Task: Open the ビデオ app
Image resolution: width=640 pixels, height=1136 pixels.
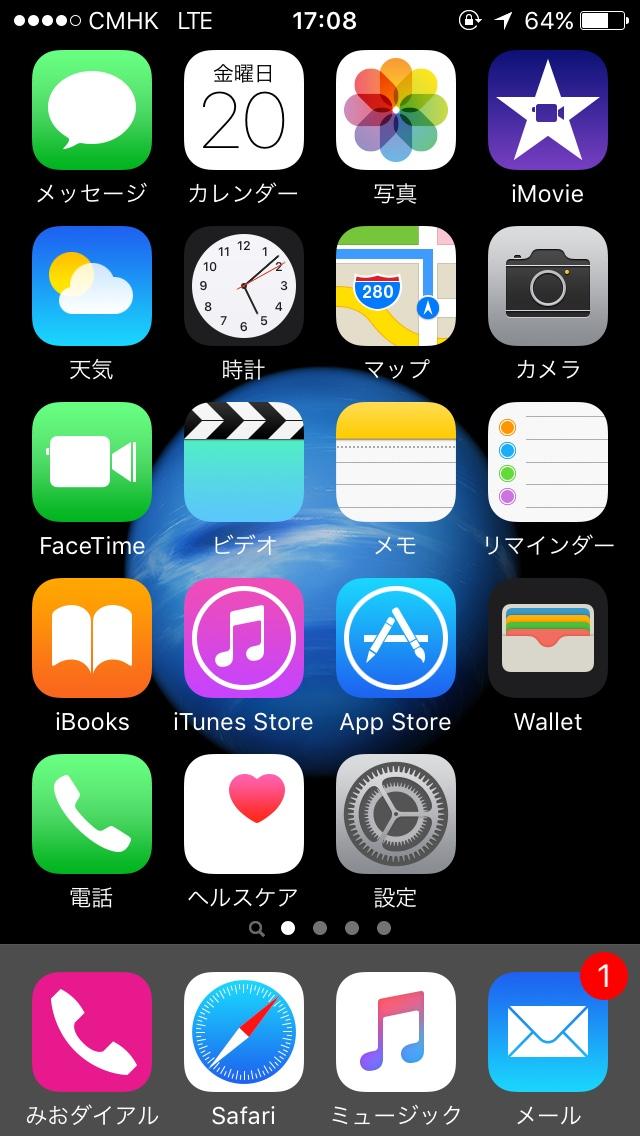Action: tap(244, 462)
